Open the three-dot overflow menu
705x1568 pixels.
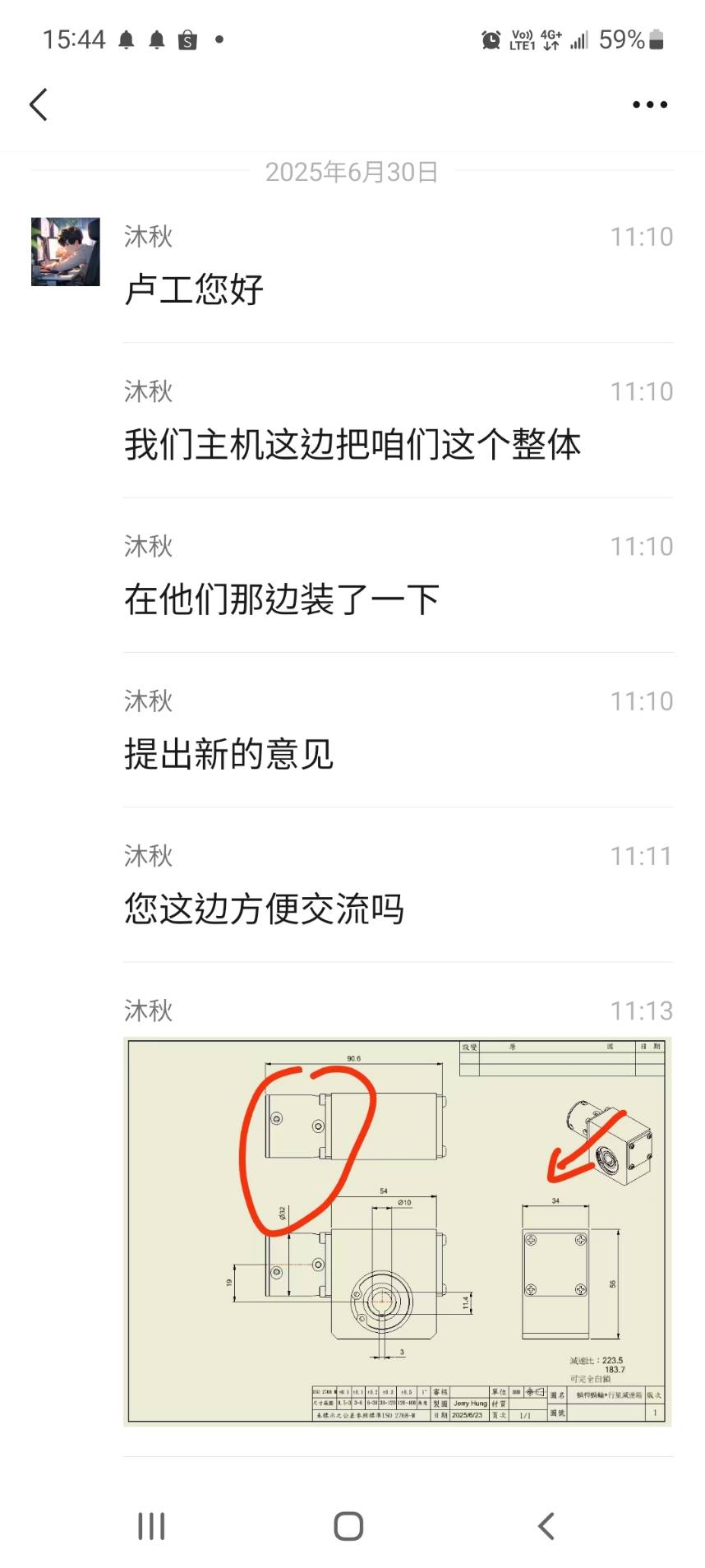(x=649, y=104)
